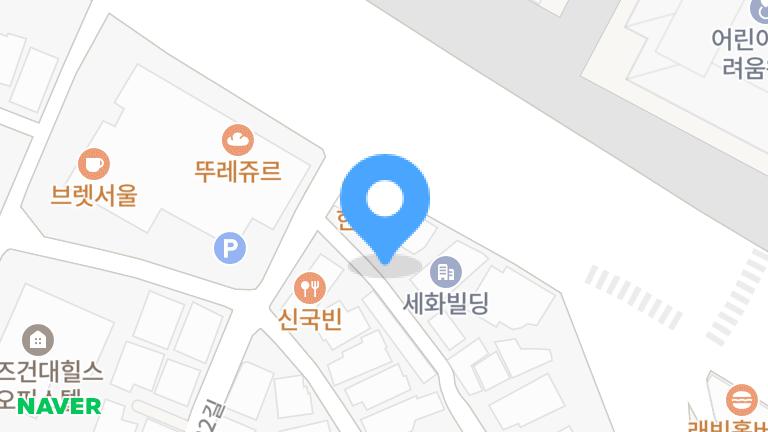
Task: Open the 신국빈 restaurant marker
Action: [310, 289]
